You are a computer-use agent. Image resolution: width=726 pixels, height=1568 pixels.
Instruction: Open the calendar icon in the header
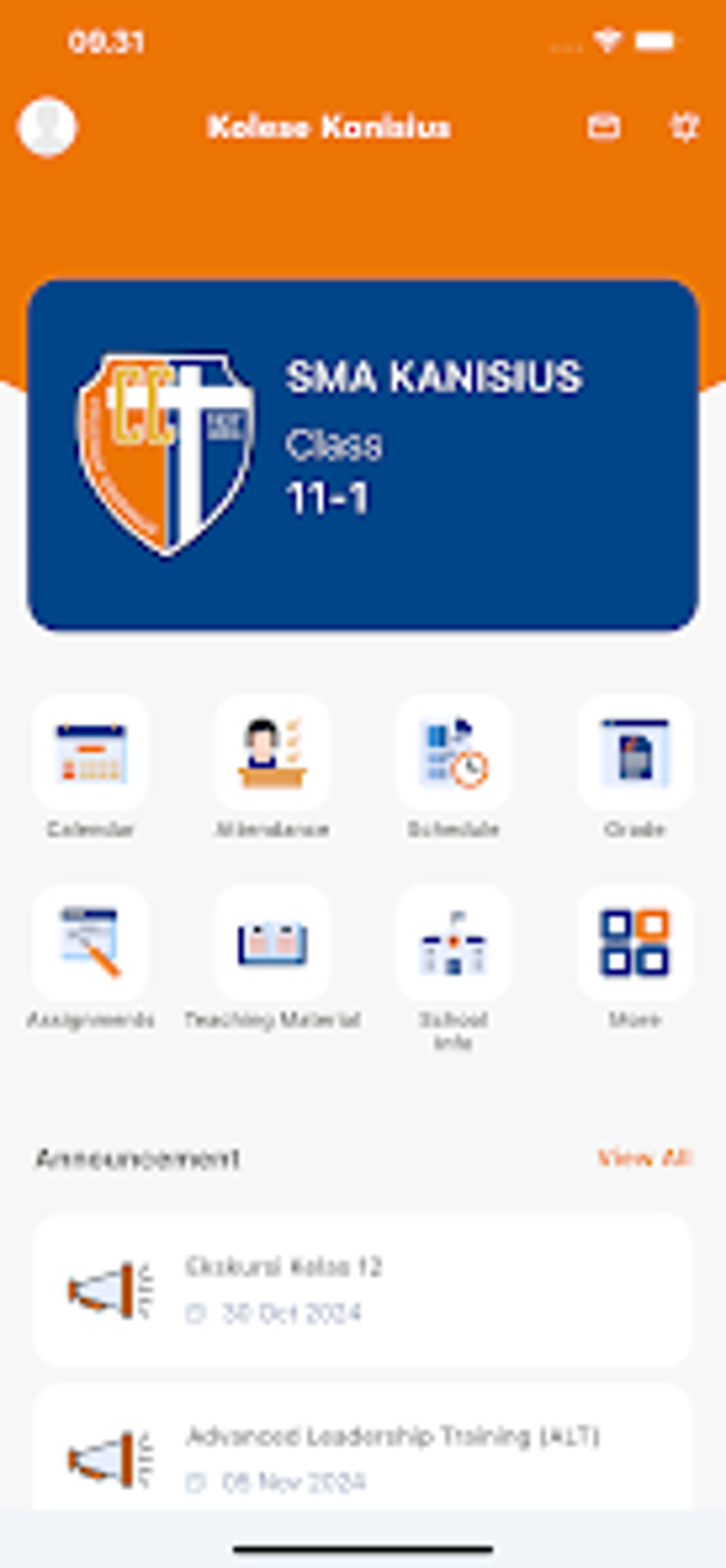click(604, 128)
